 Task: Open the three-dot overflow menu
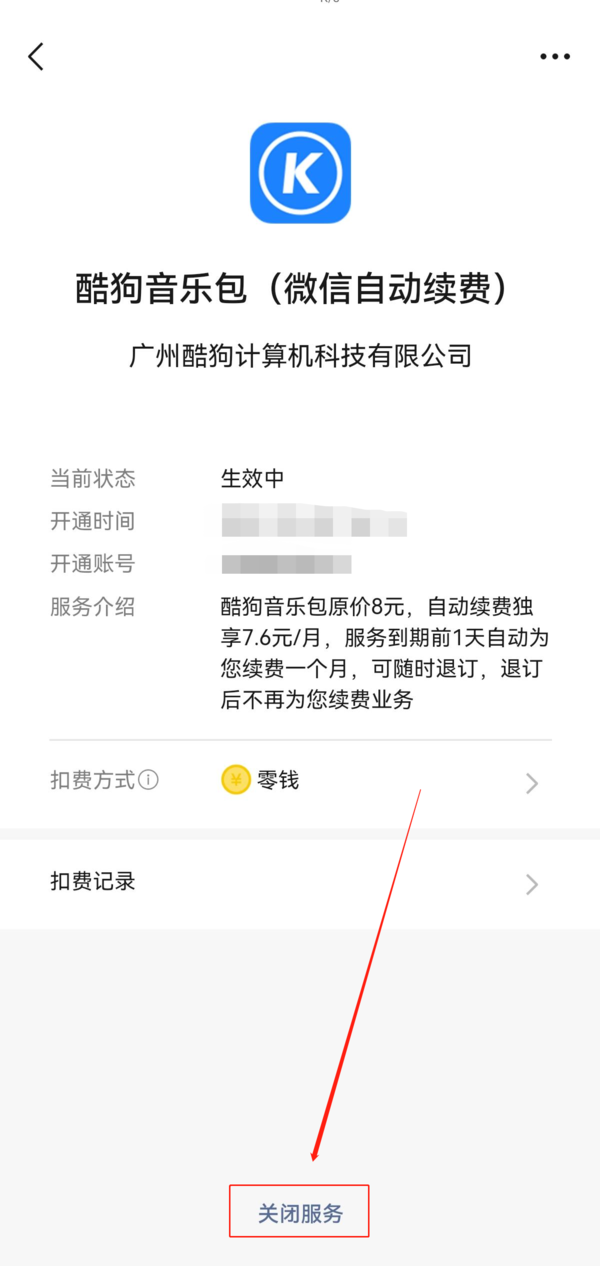pyautogui.click(x=554, y=57)
